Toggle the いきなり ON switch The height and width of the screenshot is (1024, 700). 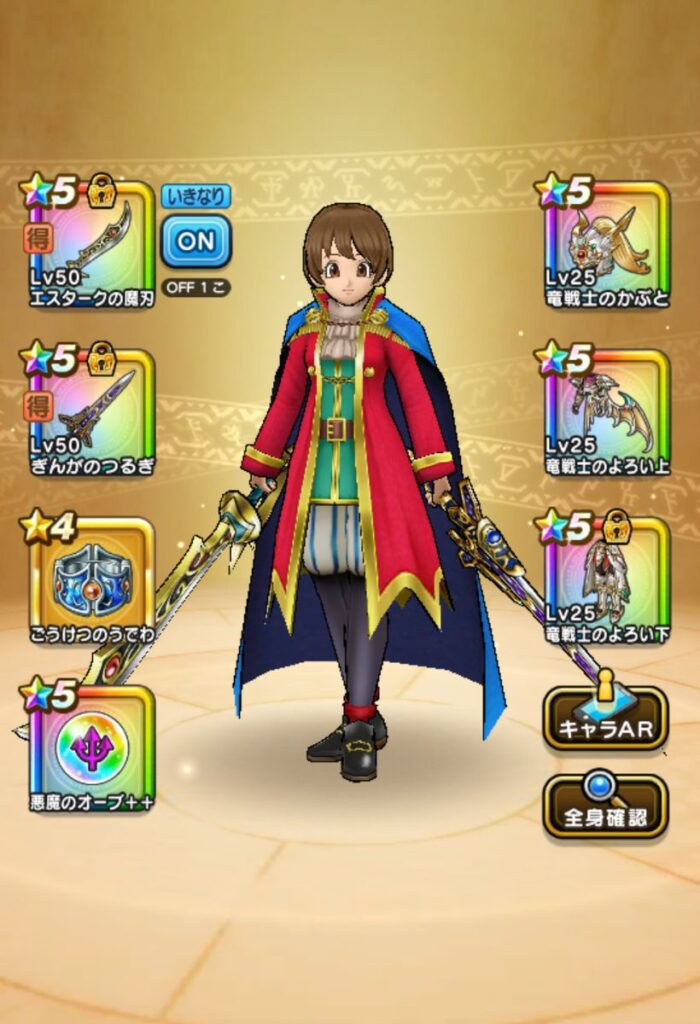(x=196, y=241)
